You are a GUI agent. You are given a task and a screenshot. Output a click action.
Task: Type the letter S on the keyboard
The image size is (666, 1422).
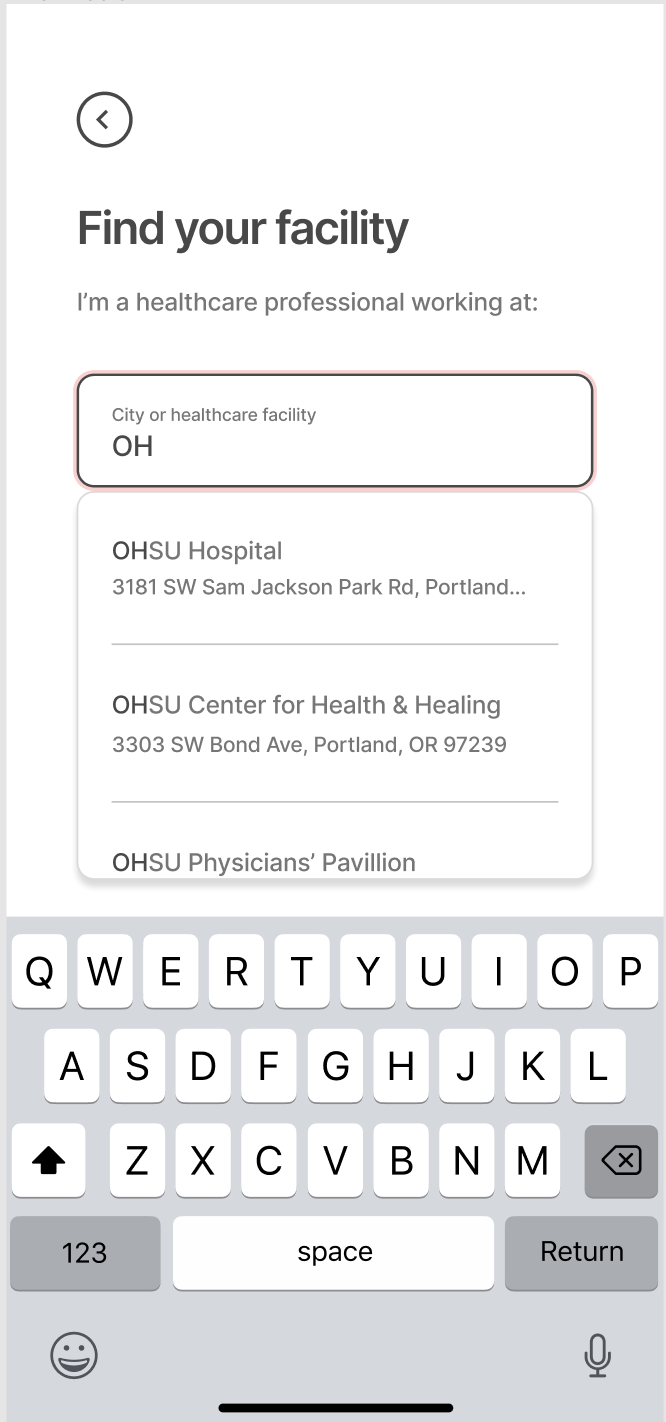coord(137,1067)
